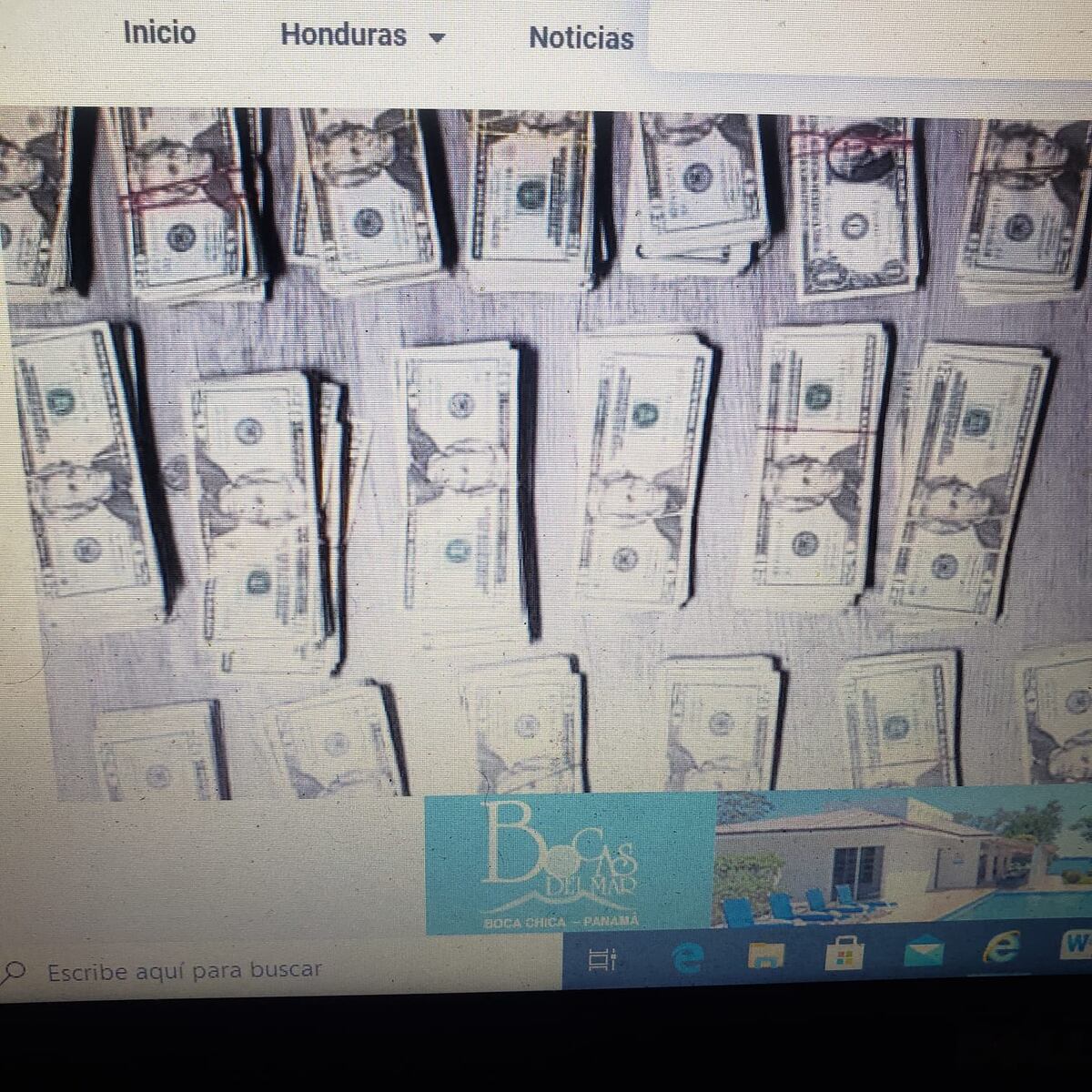Open Task View from the taskbar
This screenshot has height=1092, width=1092.
[602, 958]
